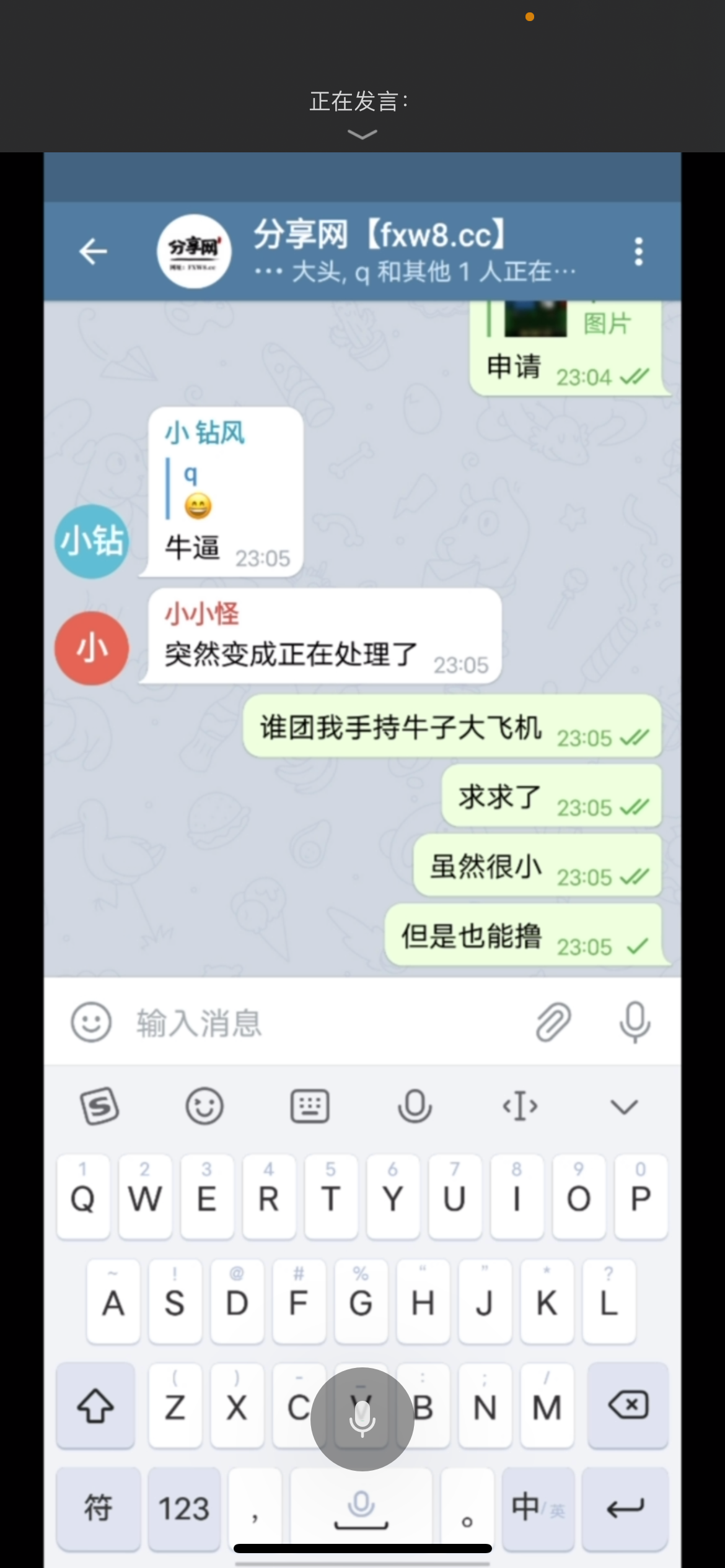Image resolution: width=725 pixels, height=1568 pixels.
Task: Open the group chat overflow menu
Action: (x=638, y=251)
